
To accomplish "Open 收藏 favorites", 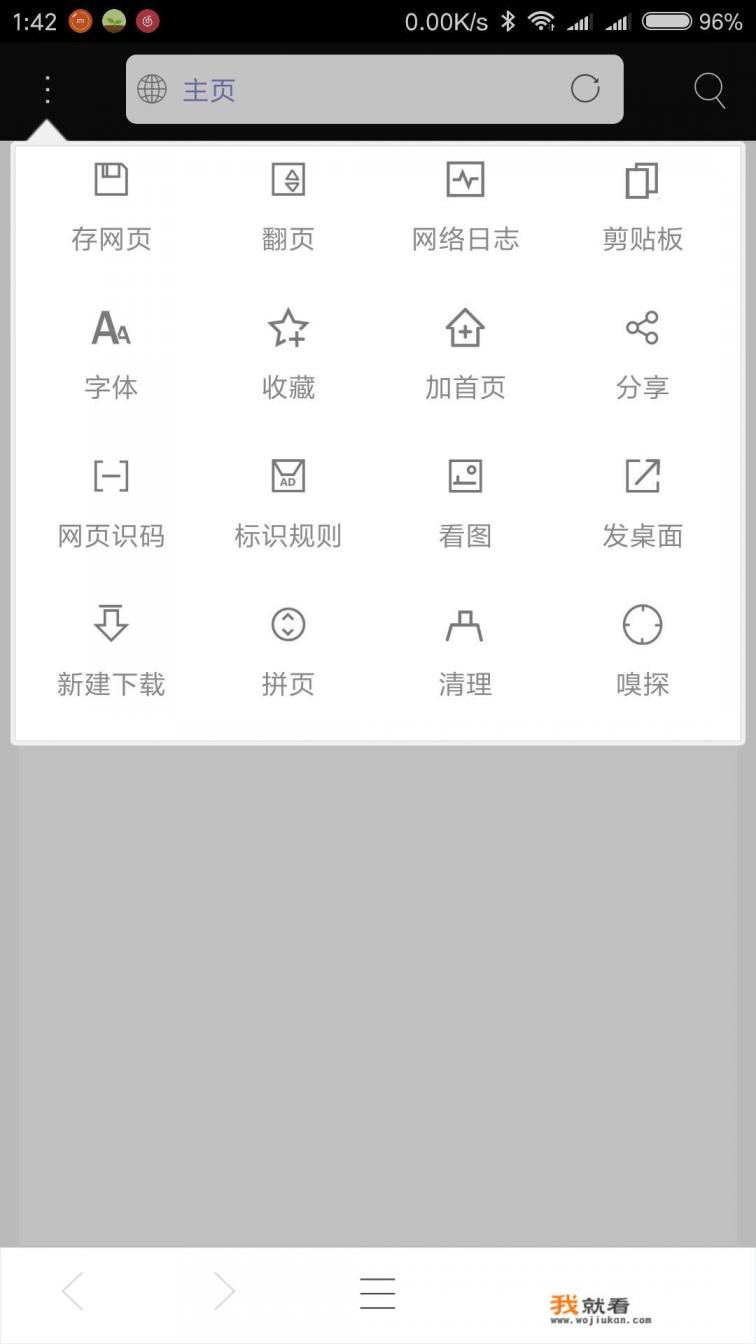I will (288, 350).
